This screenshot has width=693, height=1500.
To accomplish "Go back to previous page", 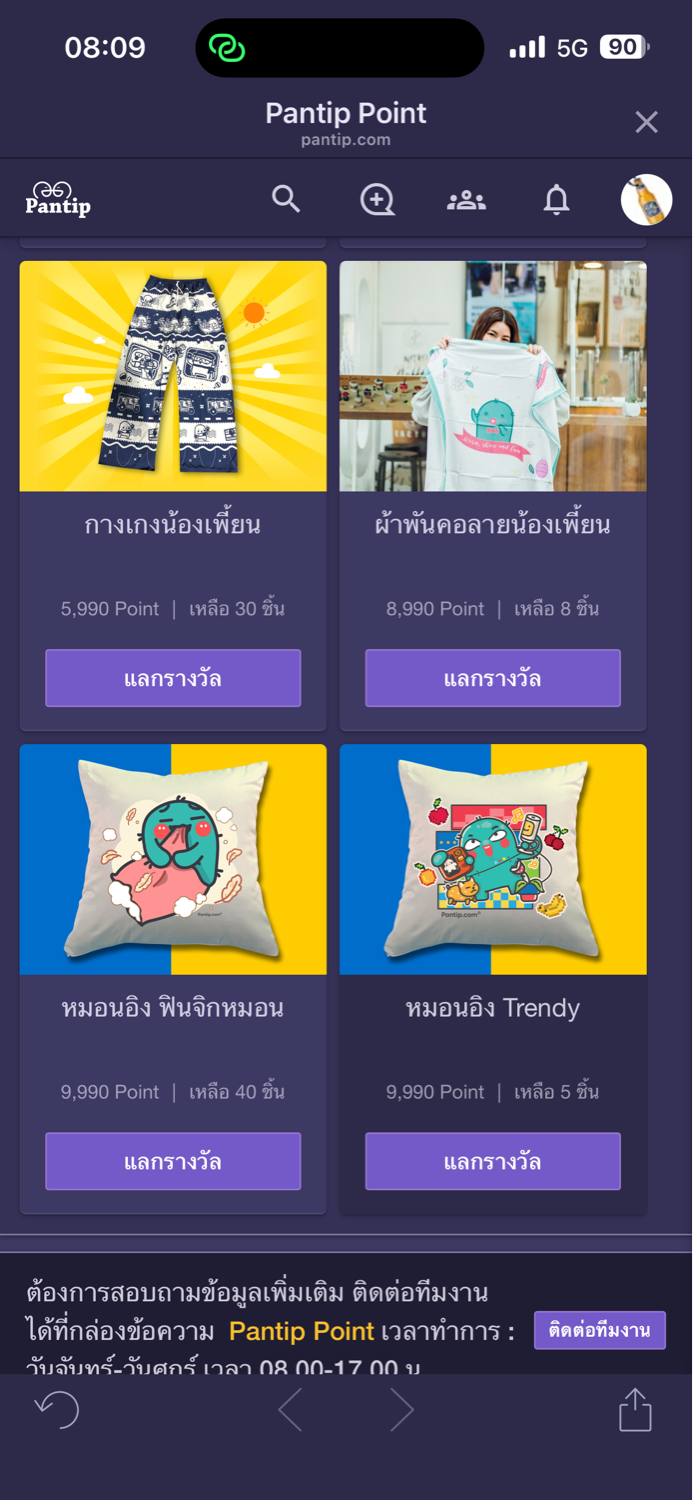I will pos(291,1410).
